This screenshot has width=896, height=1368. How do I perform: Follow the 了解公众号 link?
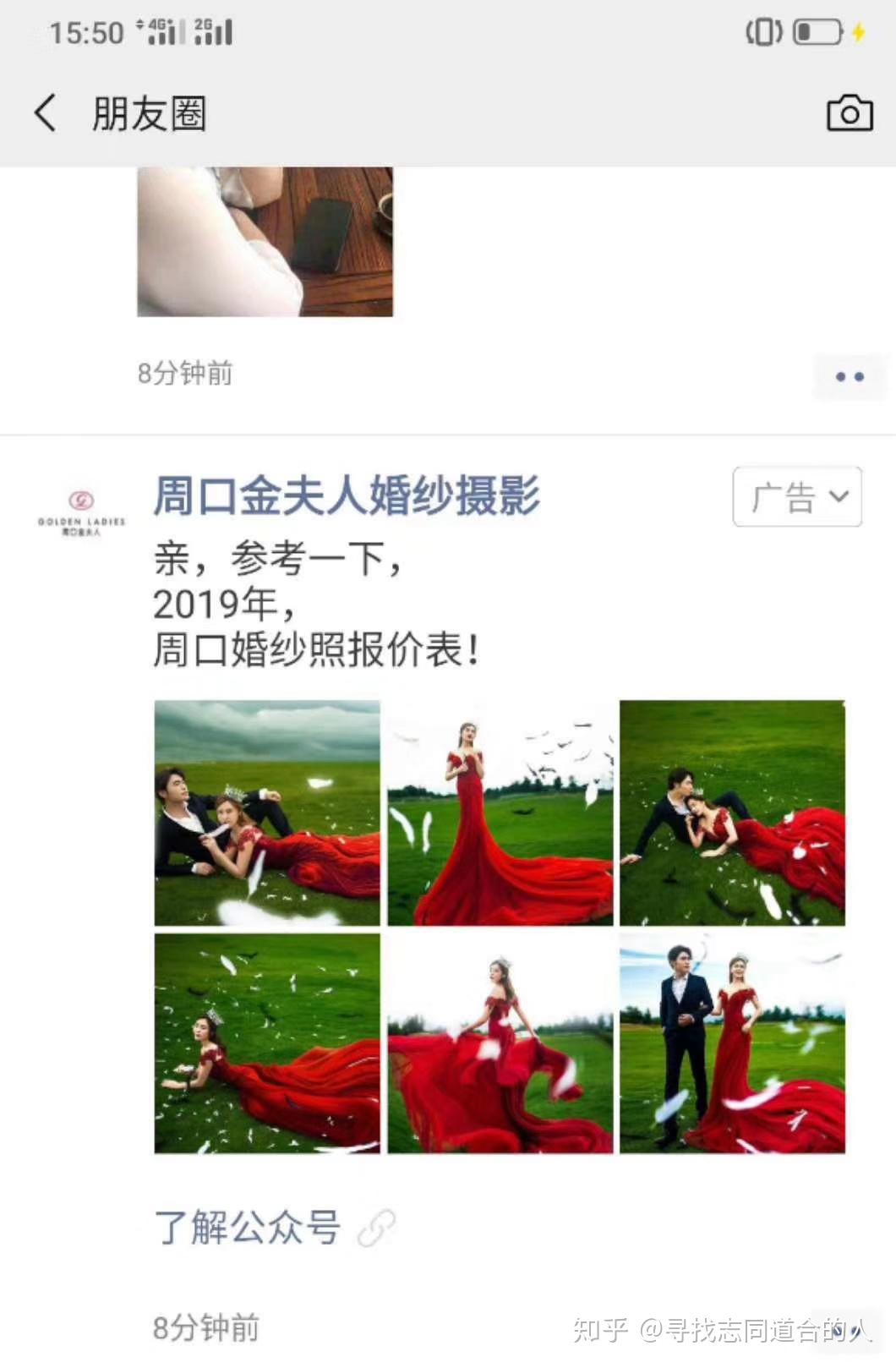pos(249,1228)
